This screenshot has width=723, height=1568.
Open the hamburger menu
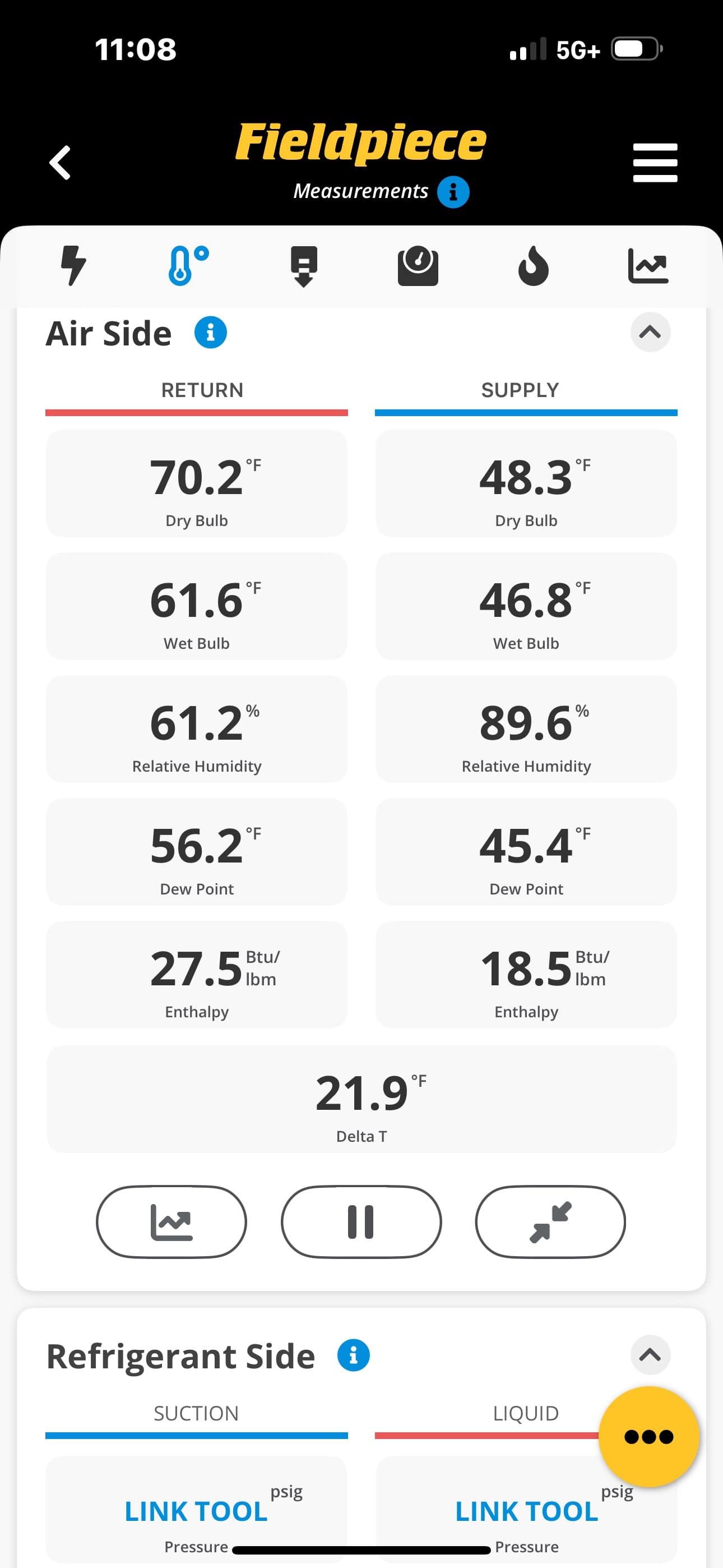pos(655,163)
